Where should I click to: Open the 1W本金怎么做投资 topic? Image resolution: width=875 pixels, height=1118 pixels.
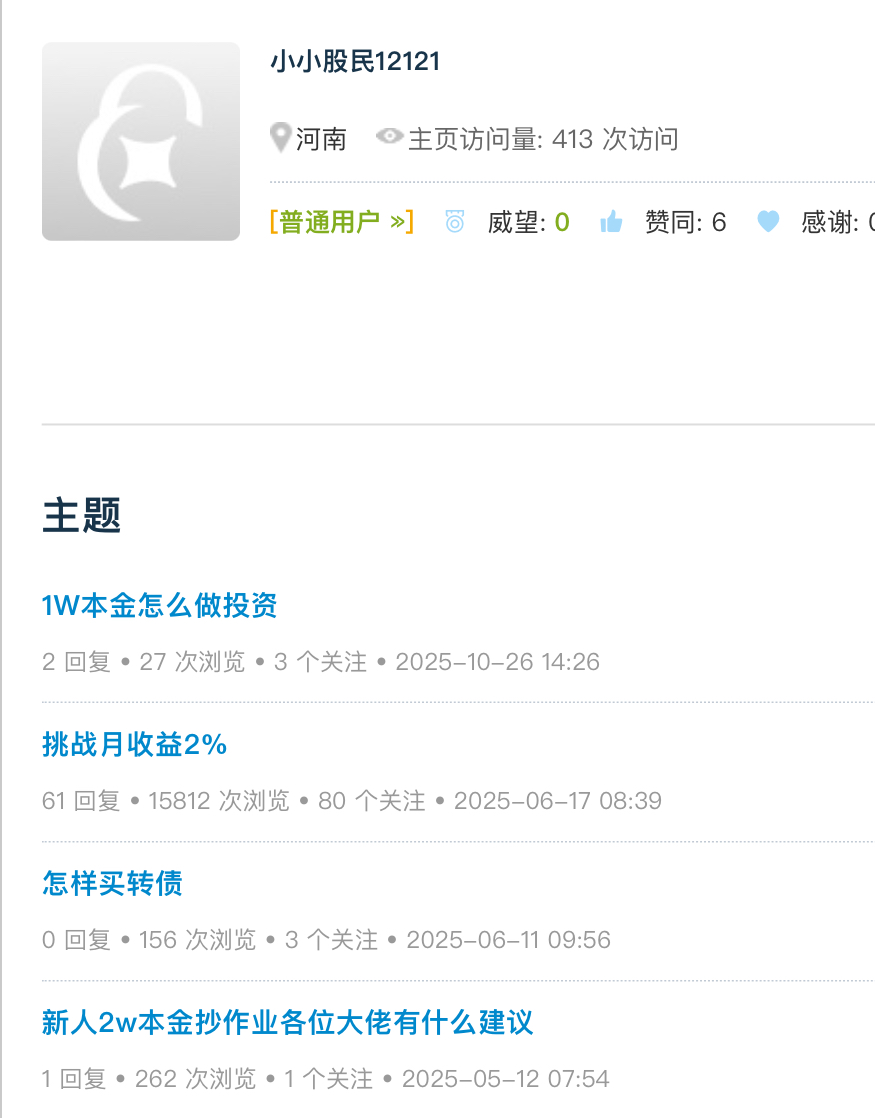(x=160, y=605)
